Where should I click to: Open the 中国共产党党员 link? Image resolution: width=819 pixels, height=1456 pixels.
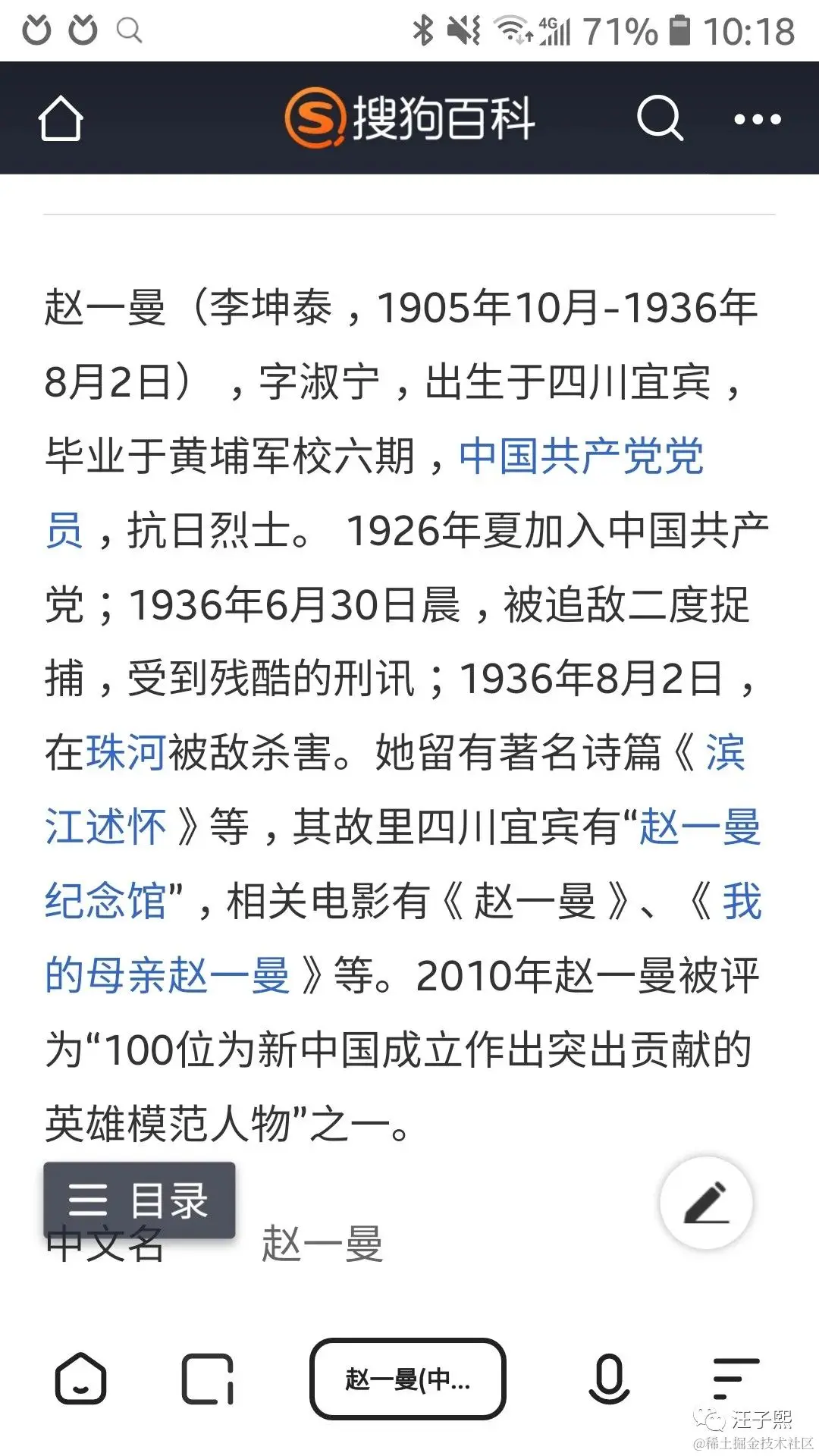coord(581,457)
